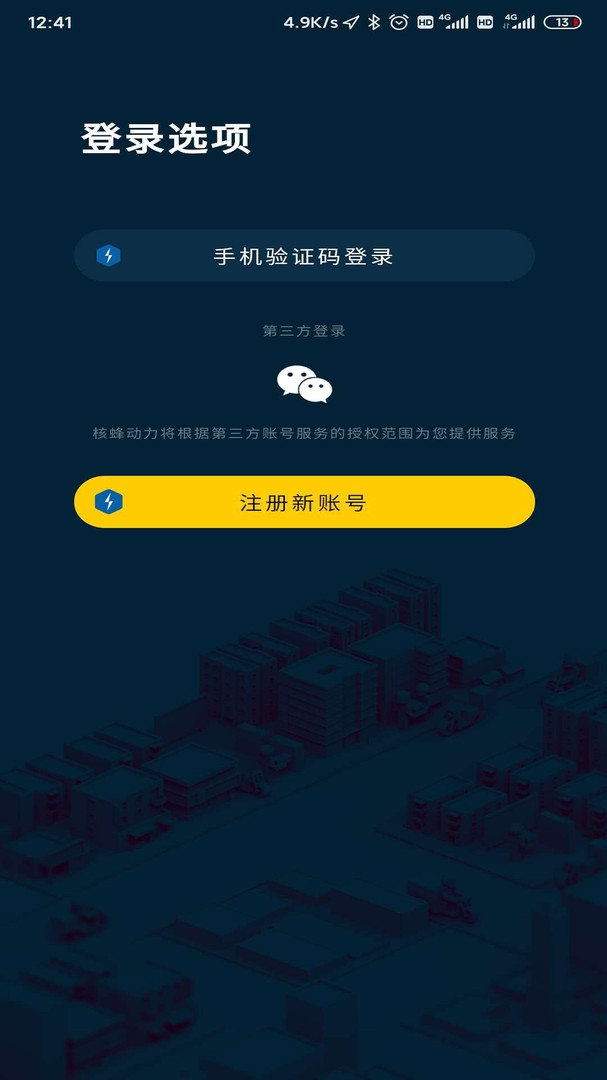The width and height of the screenshot is (607, 1080).
Task: Log in with the WeChat icon
Action: (x=304, y=384)
